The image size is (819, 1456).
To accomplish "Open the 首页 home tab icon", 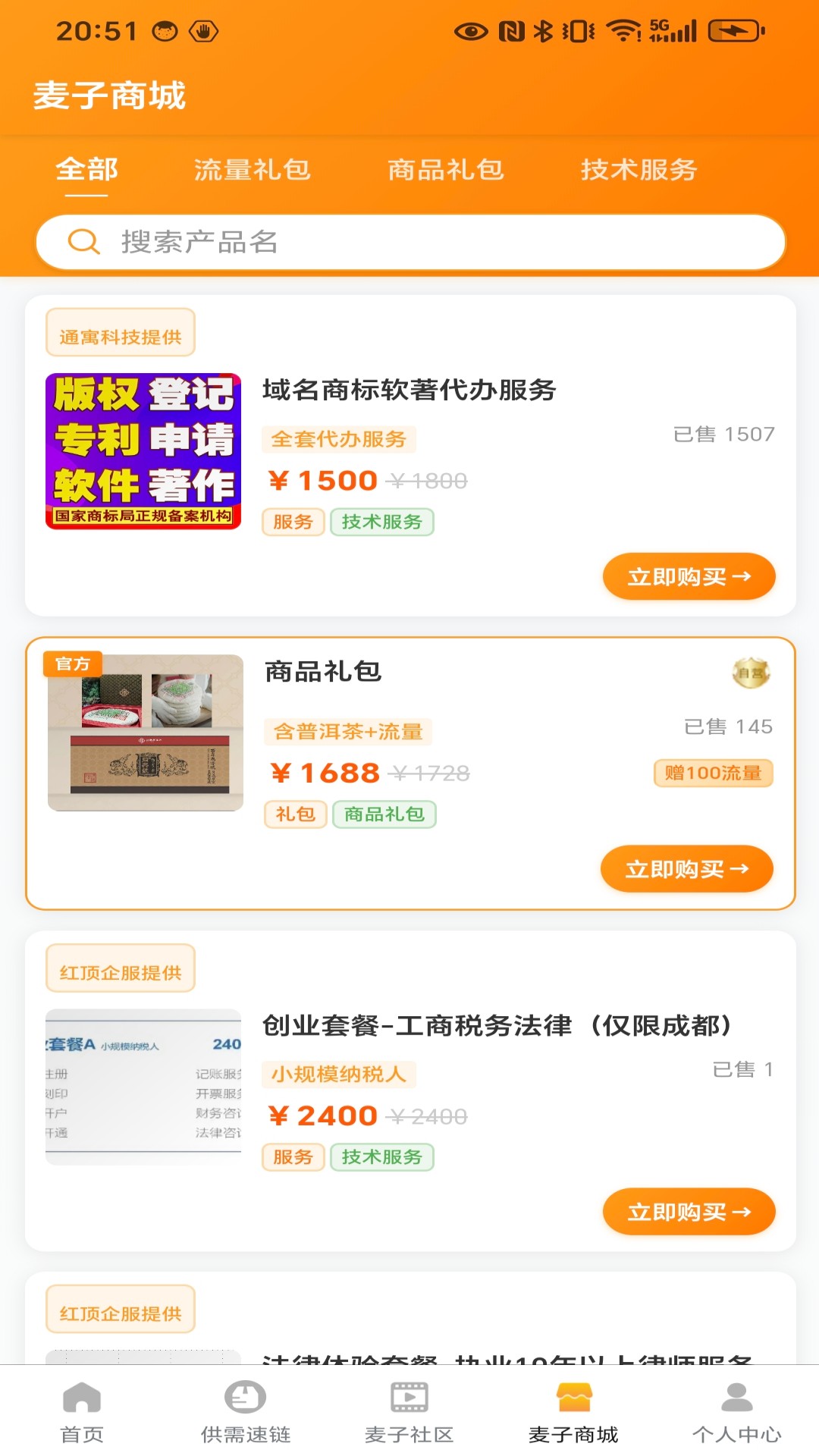I will tap(82, 1410).
